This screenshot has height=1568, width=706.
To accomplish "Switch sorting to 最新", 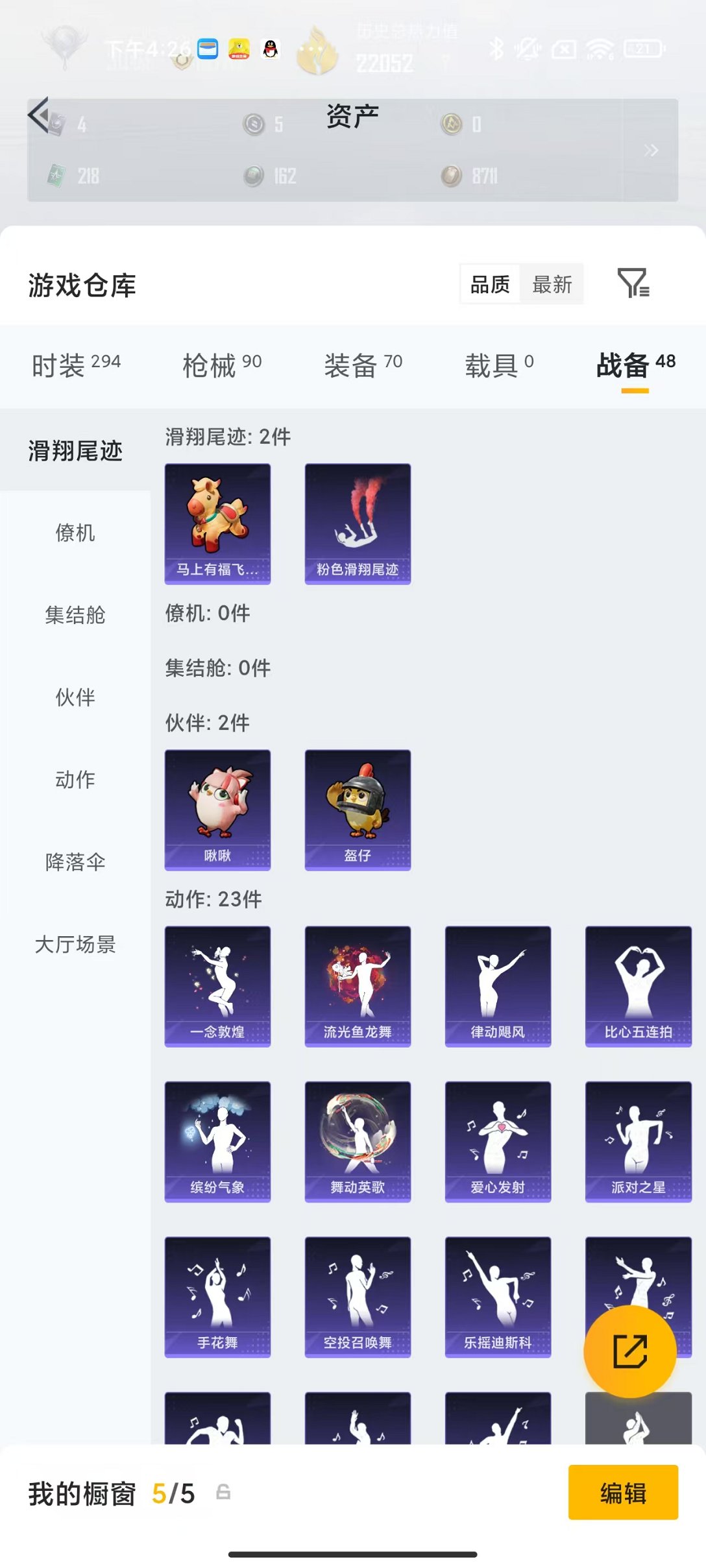I will click(x=551, y=283).
